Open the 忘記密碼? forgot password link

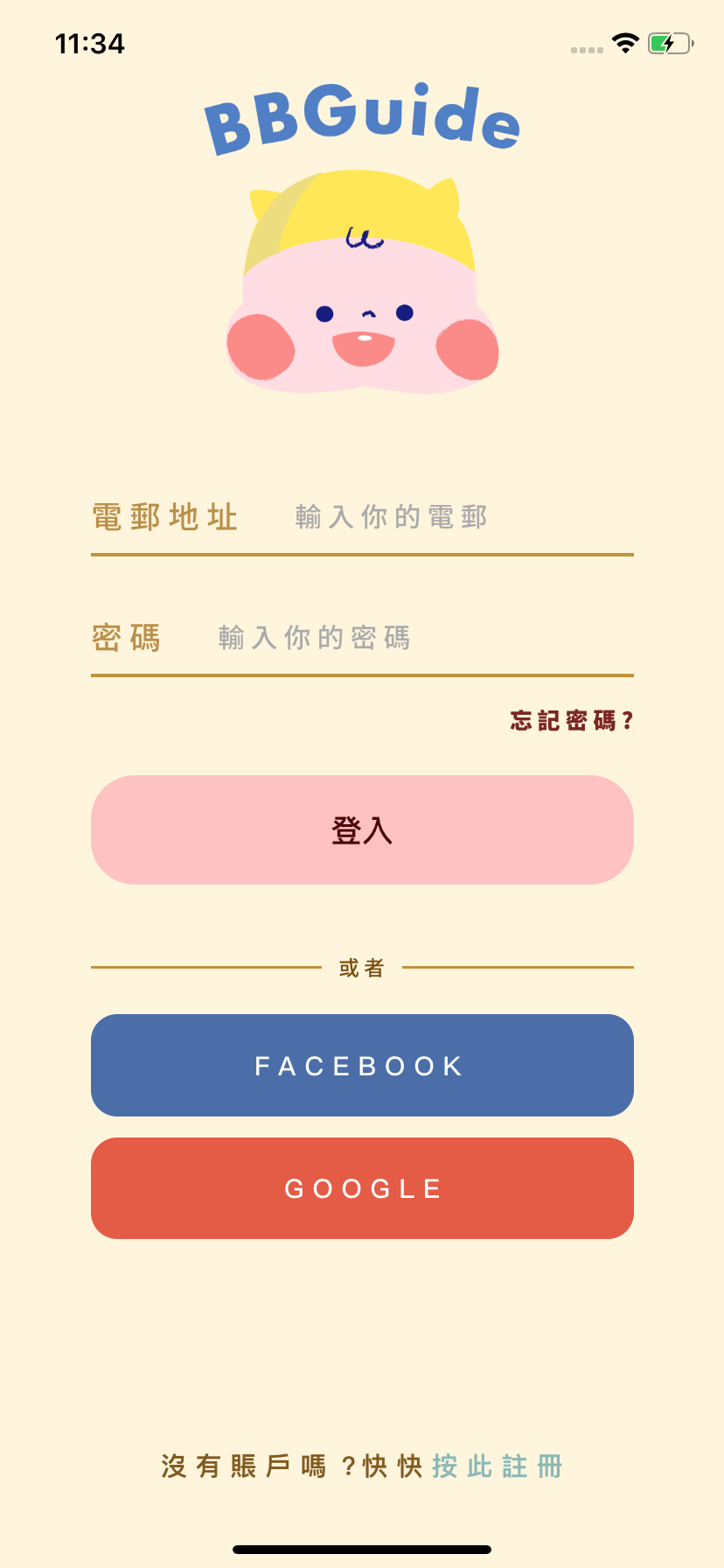coord(572,721)
